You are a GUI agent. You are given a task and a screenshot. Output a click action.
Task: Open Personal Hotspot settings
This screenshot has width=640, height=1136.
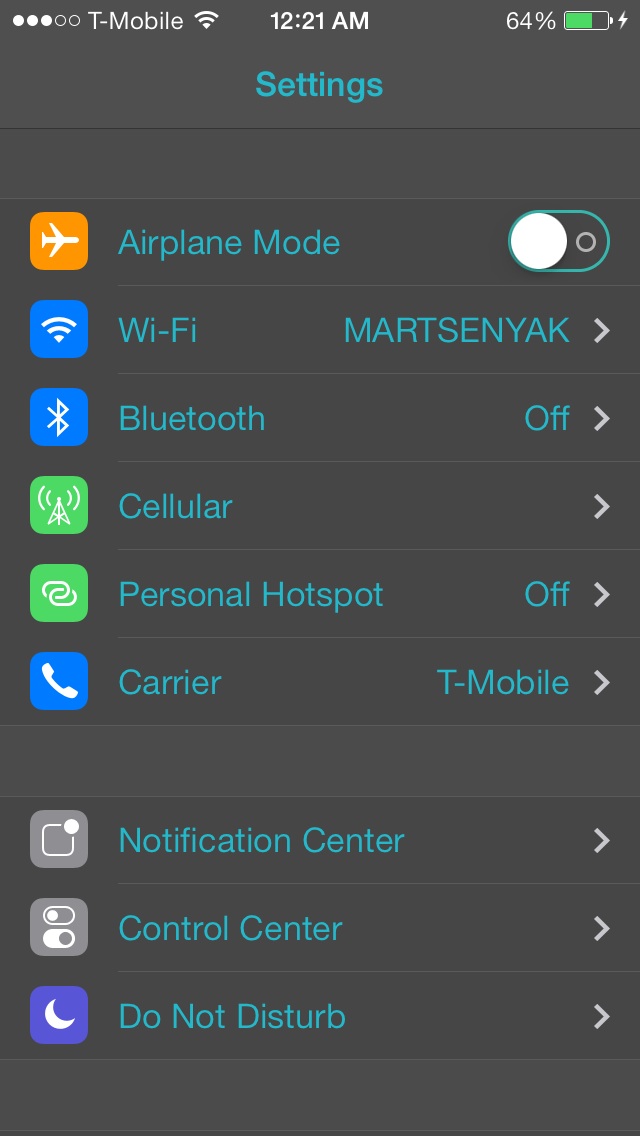pos(320,594)
